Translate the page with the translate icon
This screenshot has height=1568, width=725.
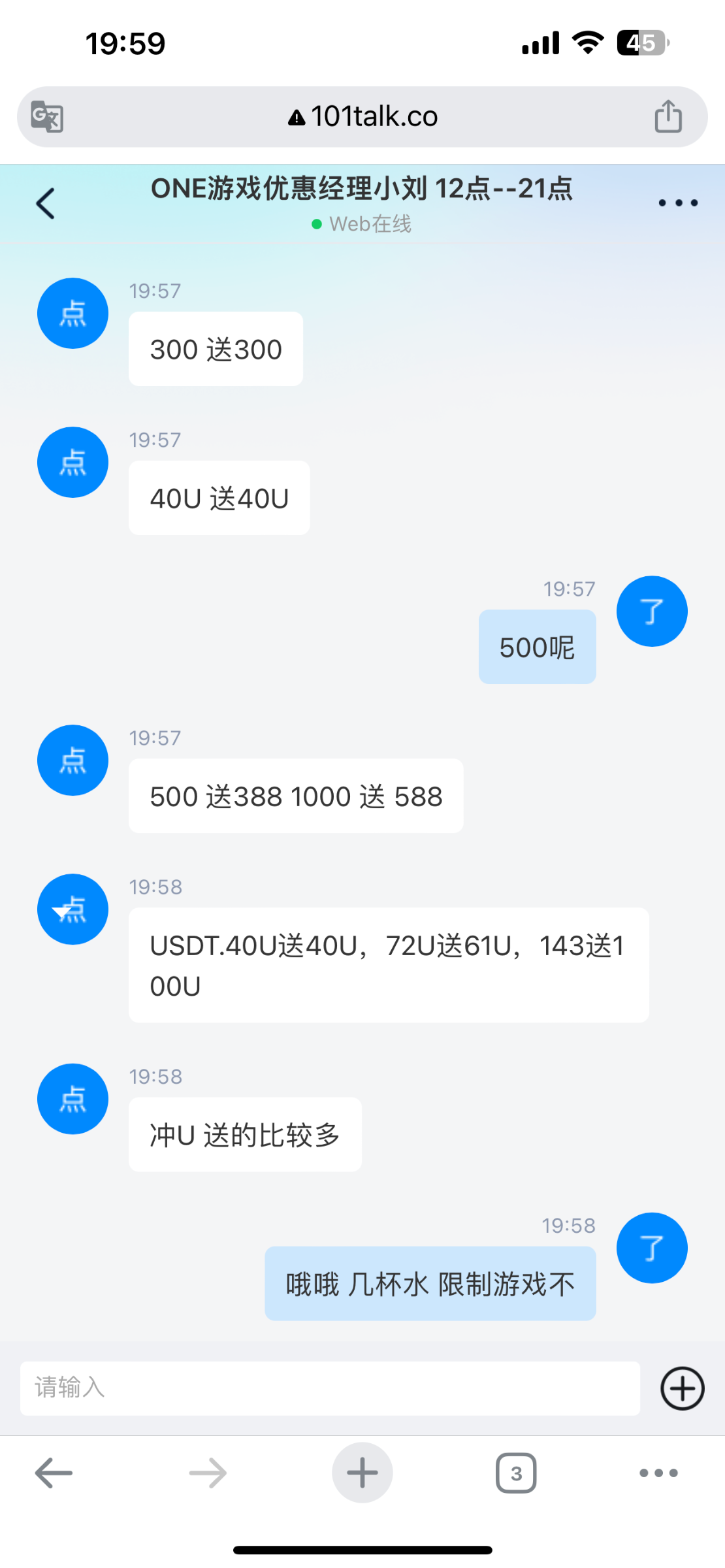coord(47,117)
